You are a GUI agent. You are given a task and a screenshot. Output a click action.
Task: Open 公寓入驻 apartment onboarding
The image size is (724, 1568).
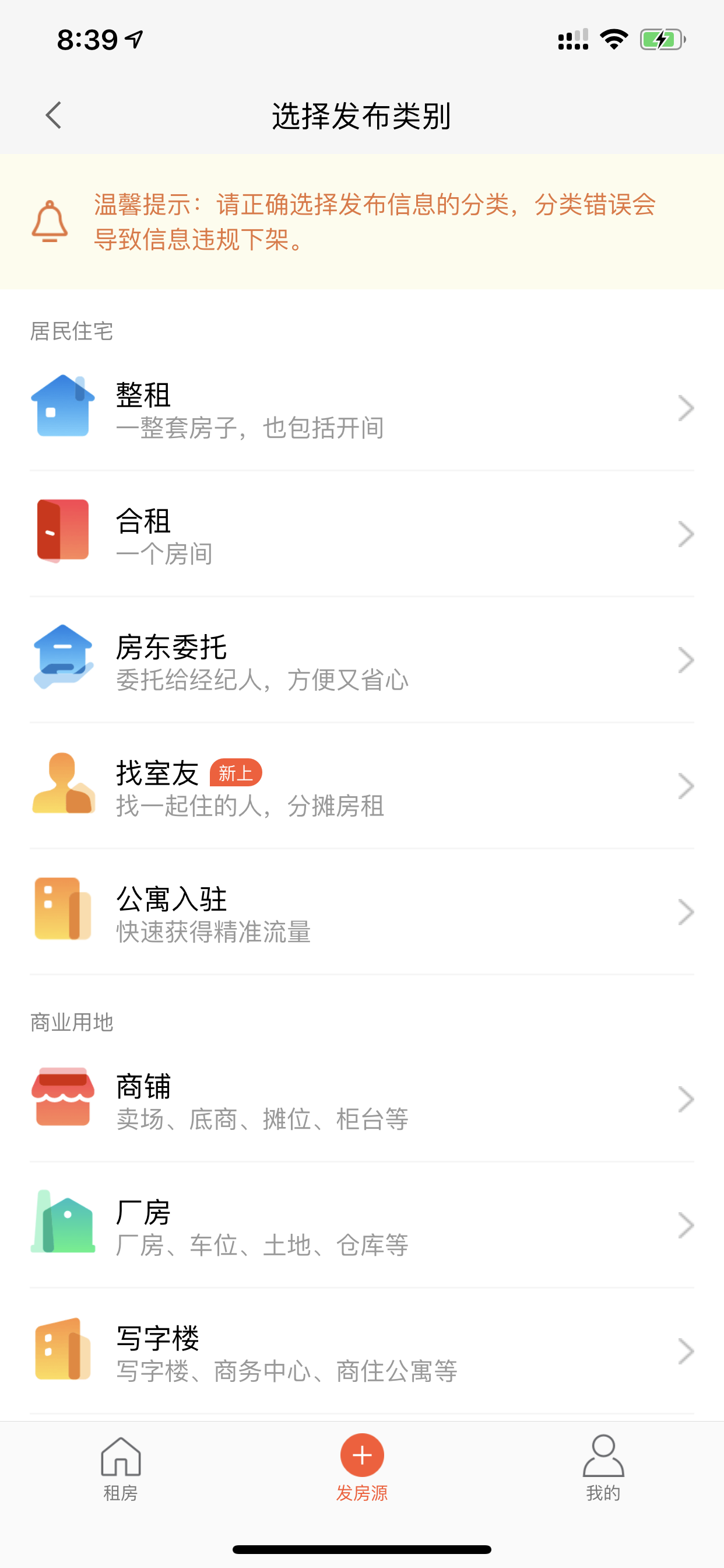[362, 912]
